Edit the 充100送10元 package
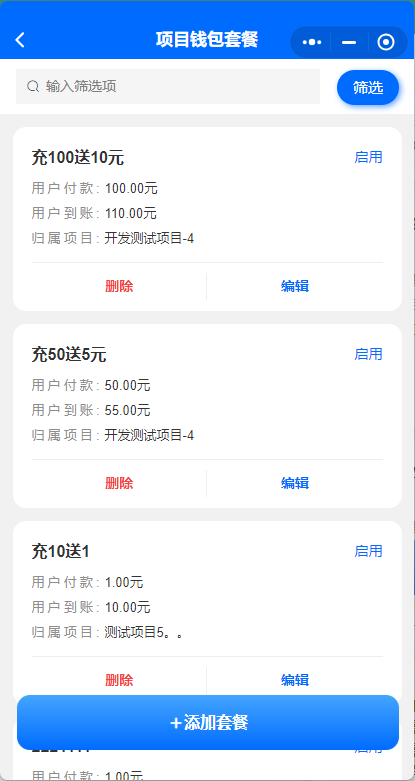 [294, 286]
